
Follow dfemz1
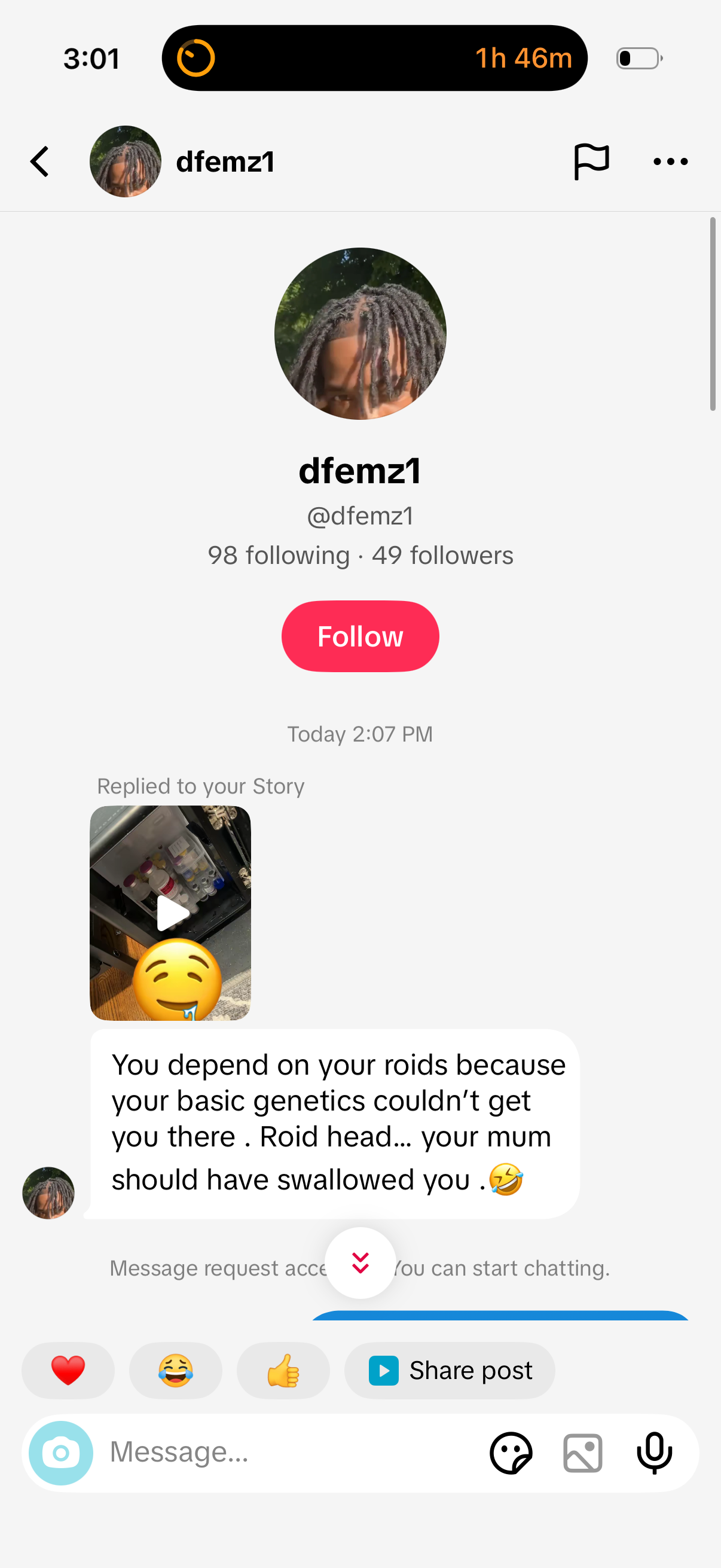359,636
